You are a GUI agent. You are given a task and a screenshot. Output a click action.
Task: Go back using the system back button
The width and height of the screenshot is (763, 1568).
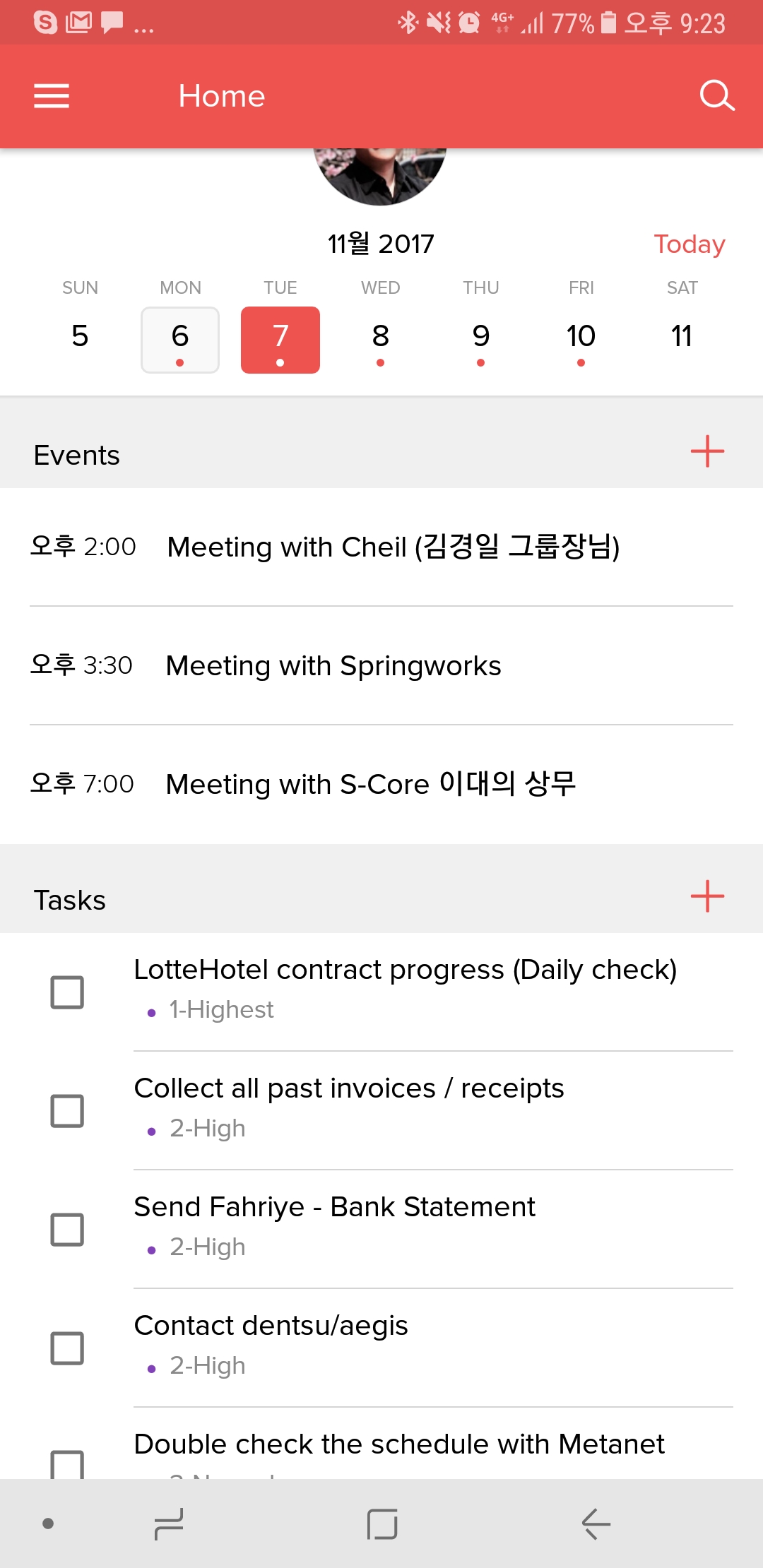pyautogui.click(x=596, y=1524)
